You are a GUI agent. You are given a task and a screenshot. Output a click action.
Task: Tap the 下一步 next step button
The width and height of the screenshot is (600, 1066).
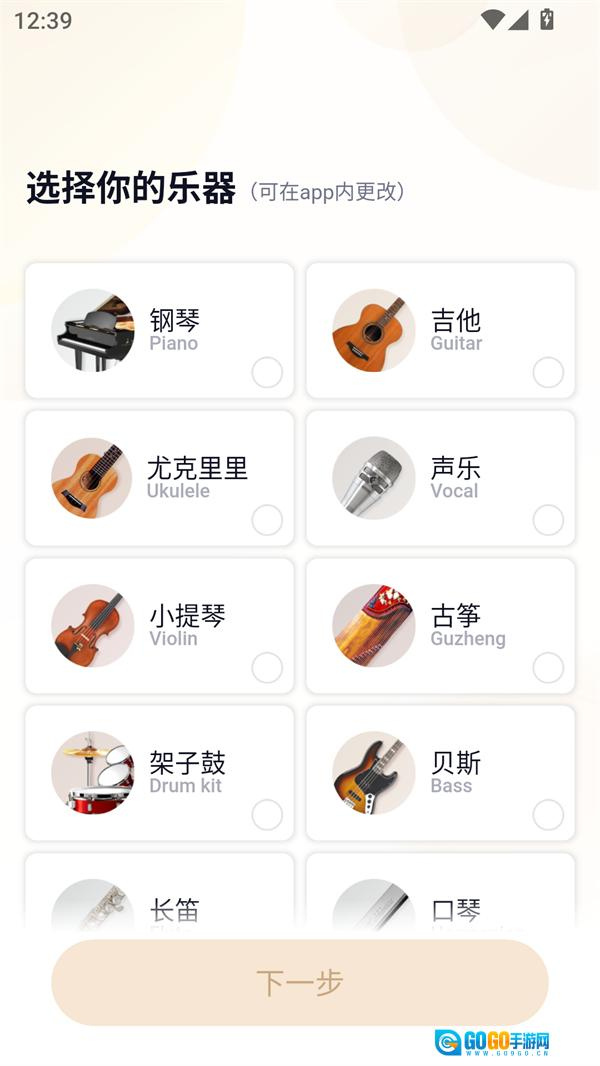(300, 983)
